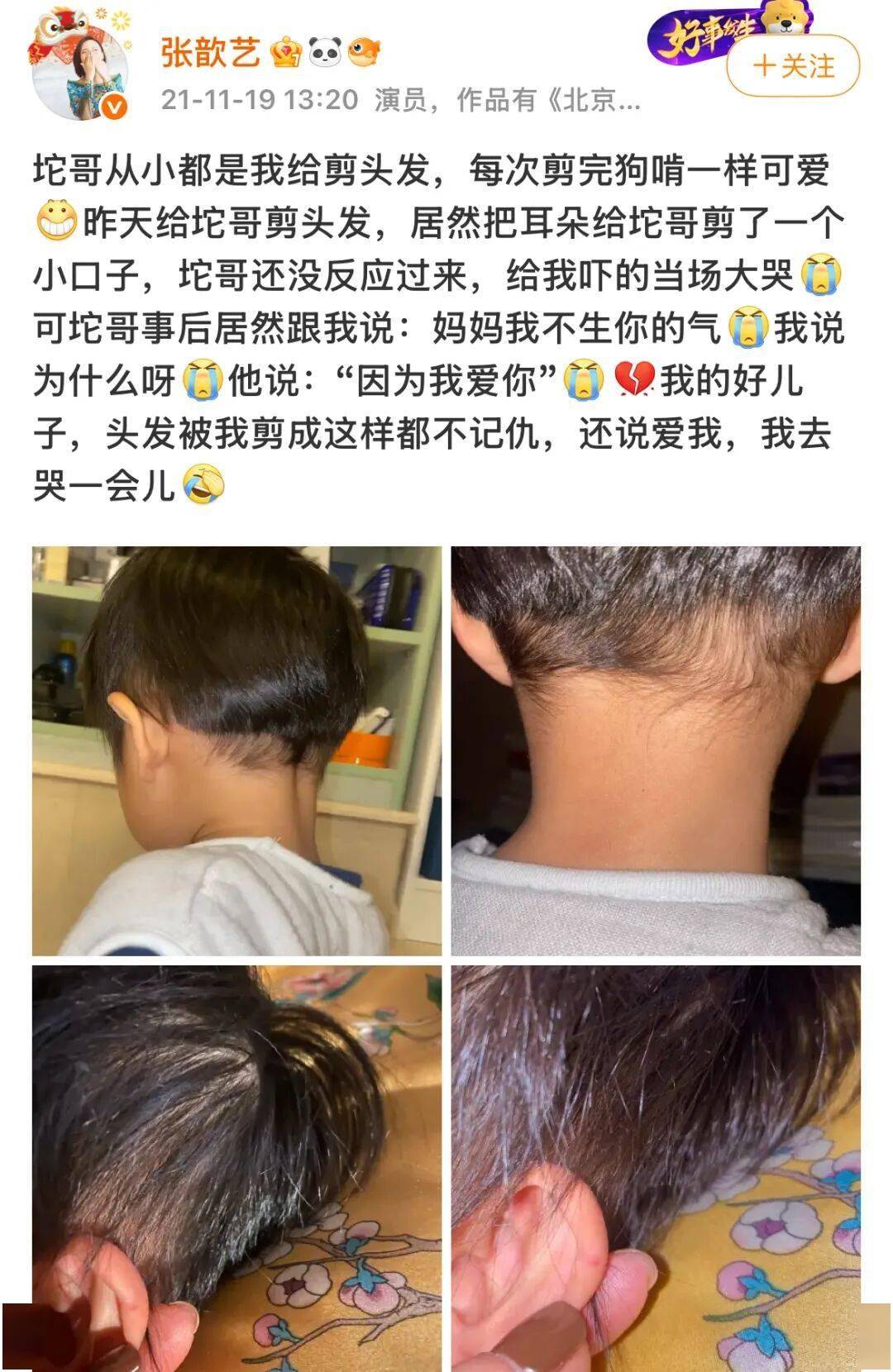This screenshot has width=893, height=1372.
Task: Open 张歆艺's profile avatar
Action: [79, 68]
